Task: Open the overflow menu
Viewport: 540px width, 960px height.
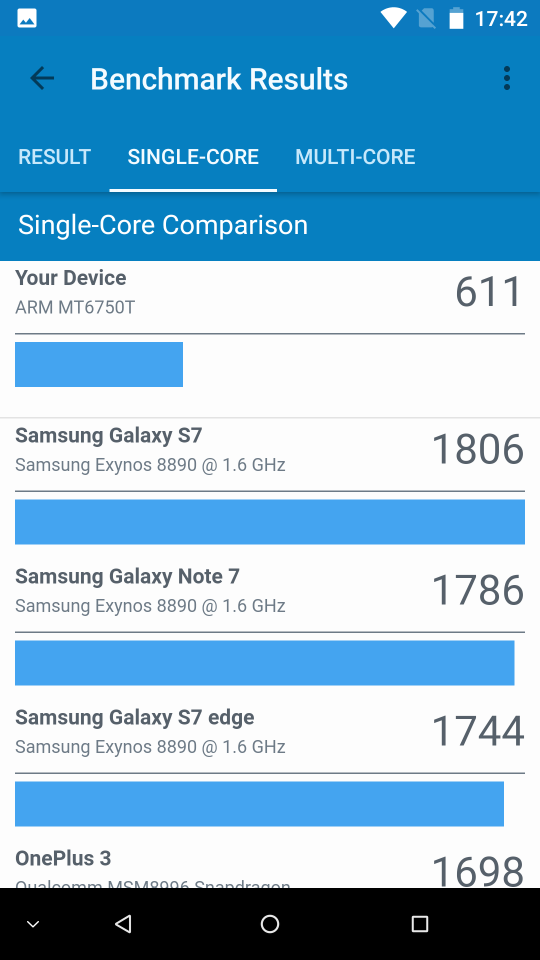Action: tap(506, 78)
